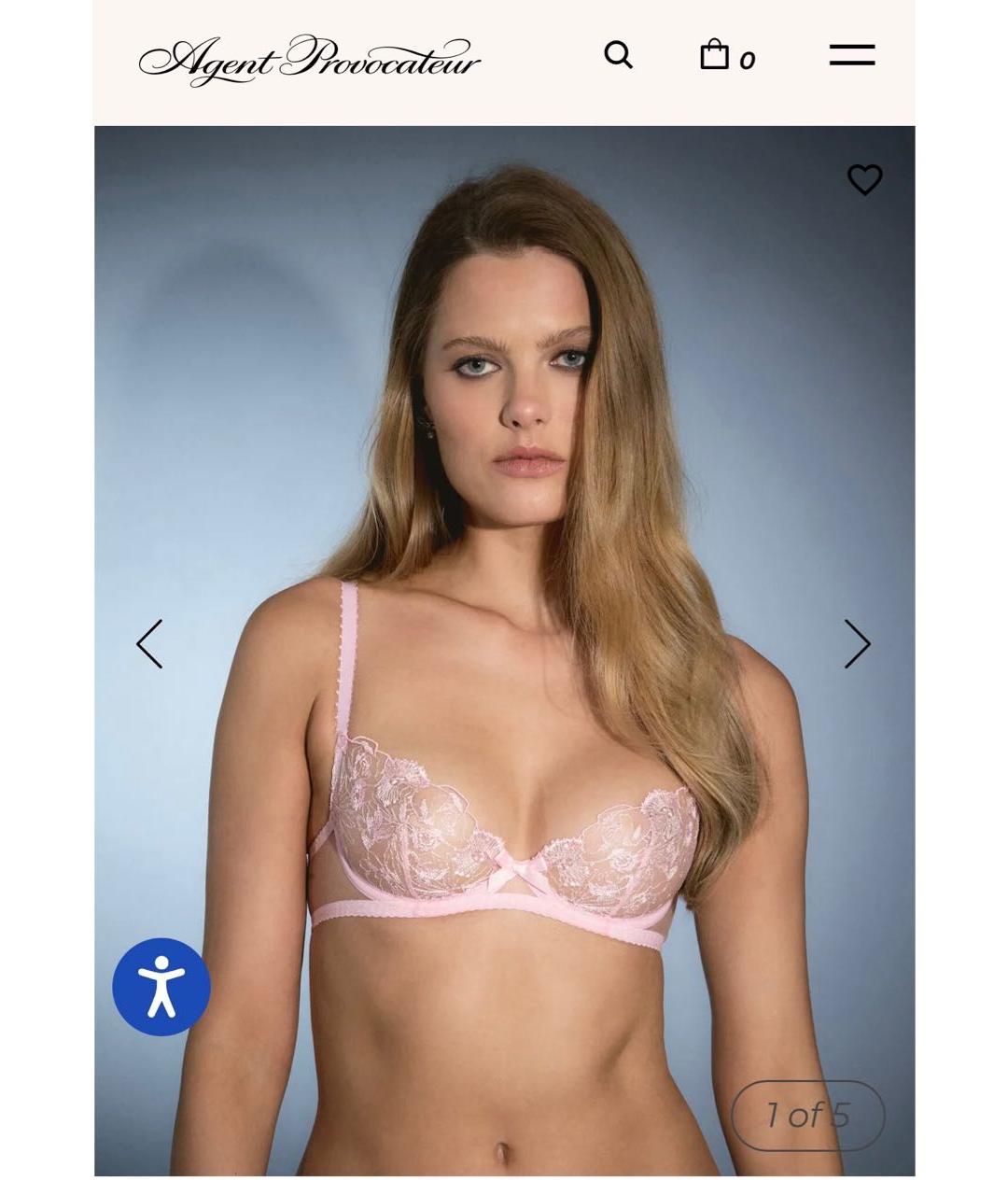The width and height of the screenshot is (1008, 1195).
Task: Go to Agent Provocateur homepage
Action: (309, 60)
